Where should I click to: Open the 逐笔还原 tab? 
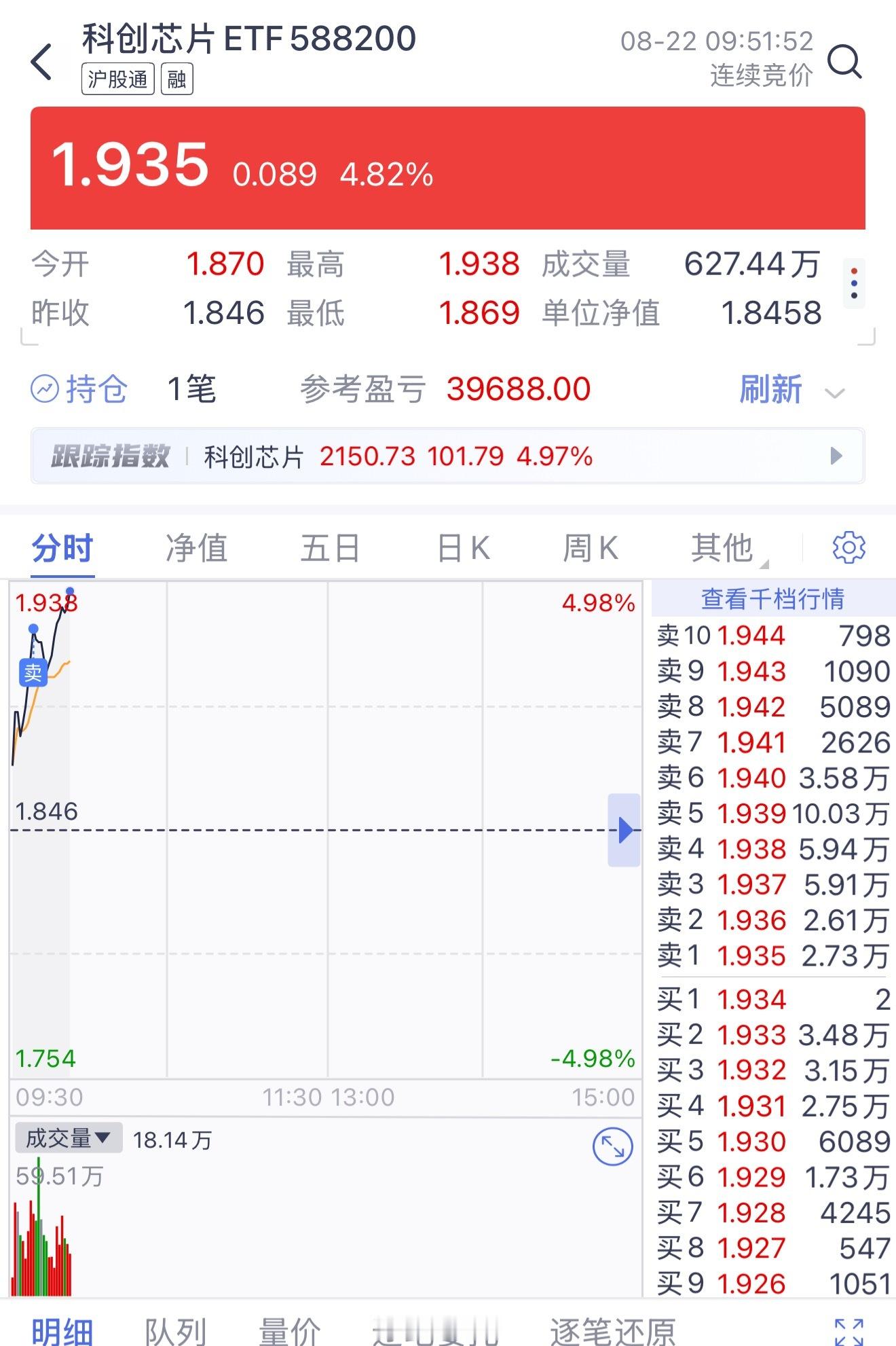[612, 1331]
